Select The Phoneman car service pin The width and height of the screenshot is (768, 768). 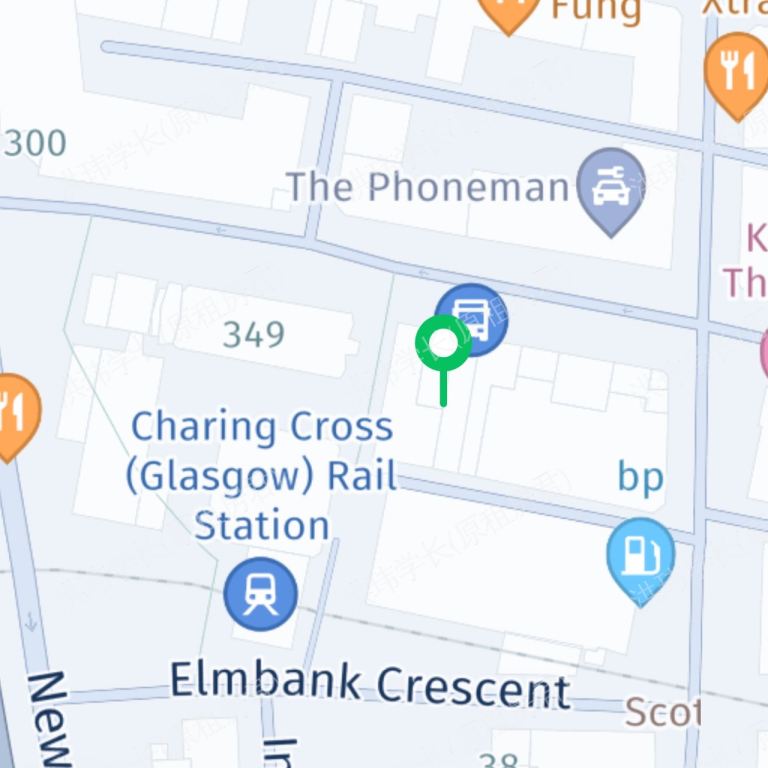(611, 186)
